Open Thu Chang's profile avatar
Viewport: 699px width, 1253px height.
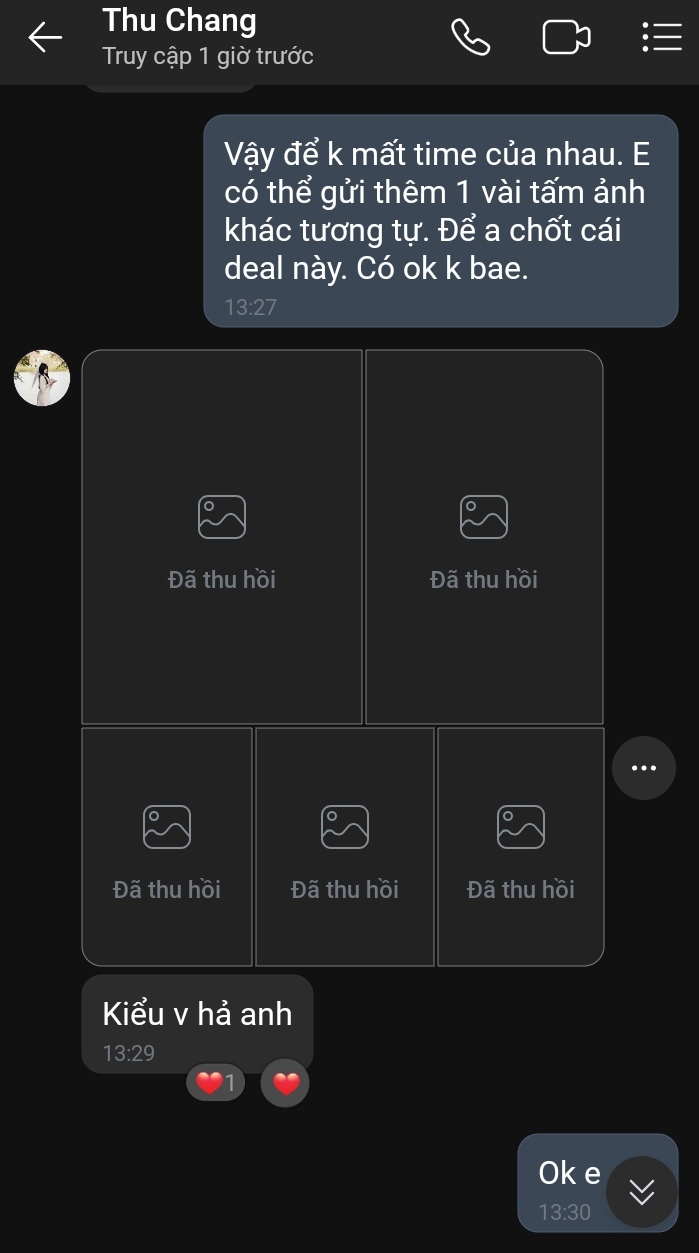pos(42,378)
